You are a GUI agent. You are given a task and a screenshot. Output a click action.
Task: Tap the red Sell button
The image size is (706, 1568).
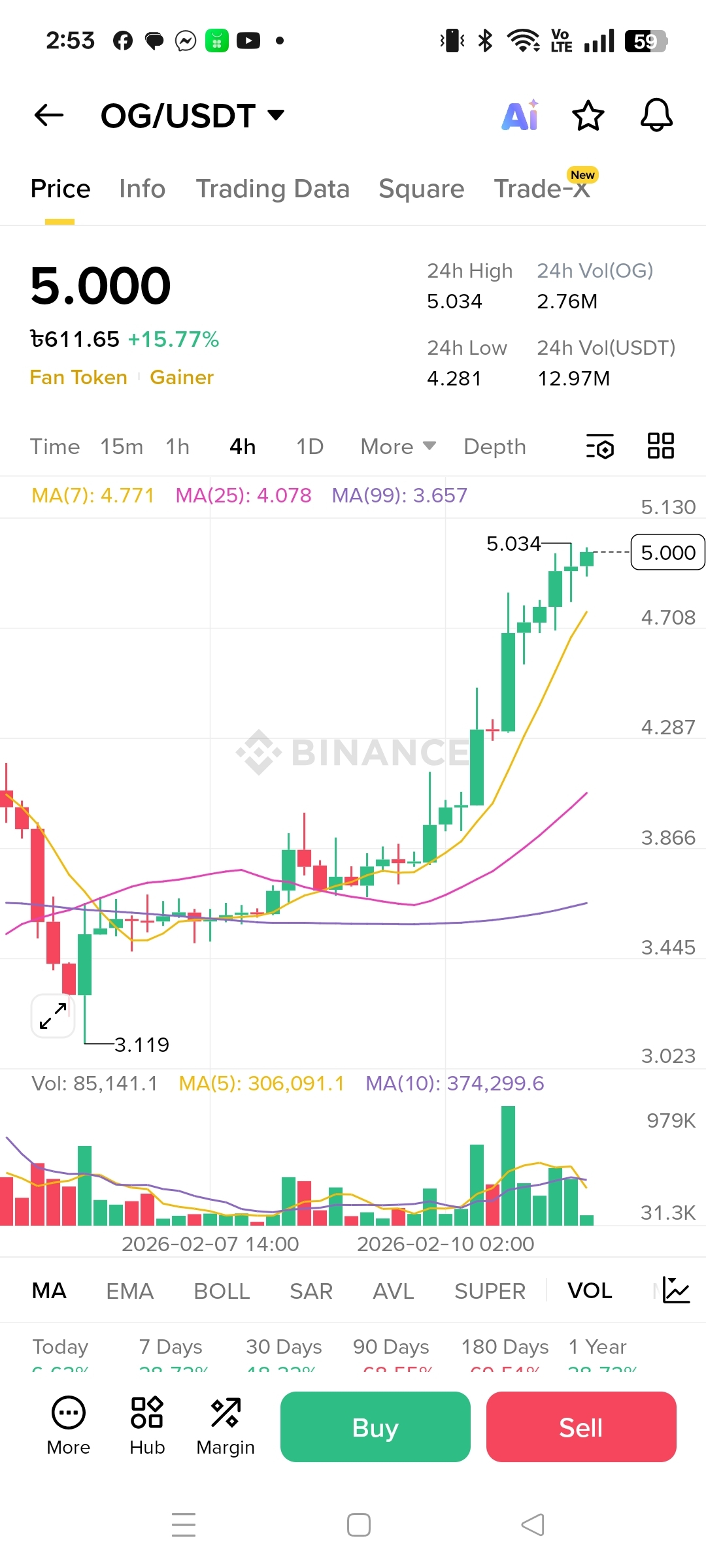click(580, 1428)
